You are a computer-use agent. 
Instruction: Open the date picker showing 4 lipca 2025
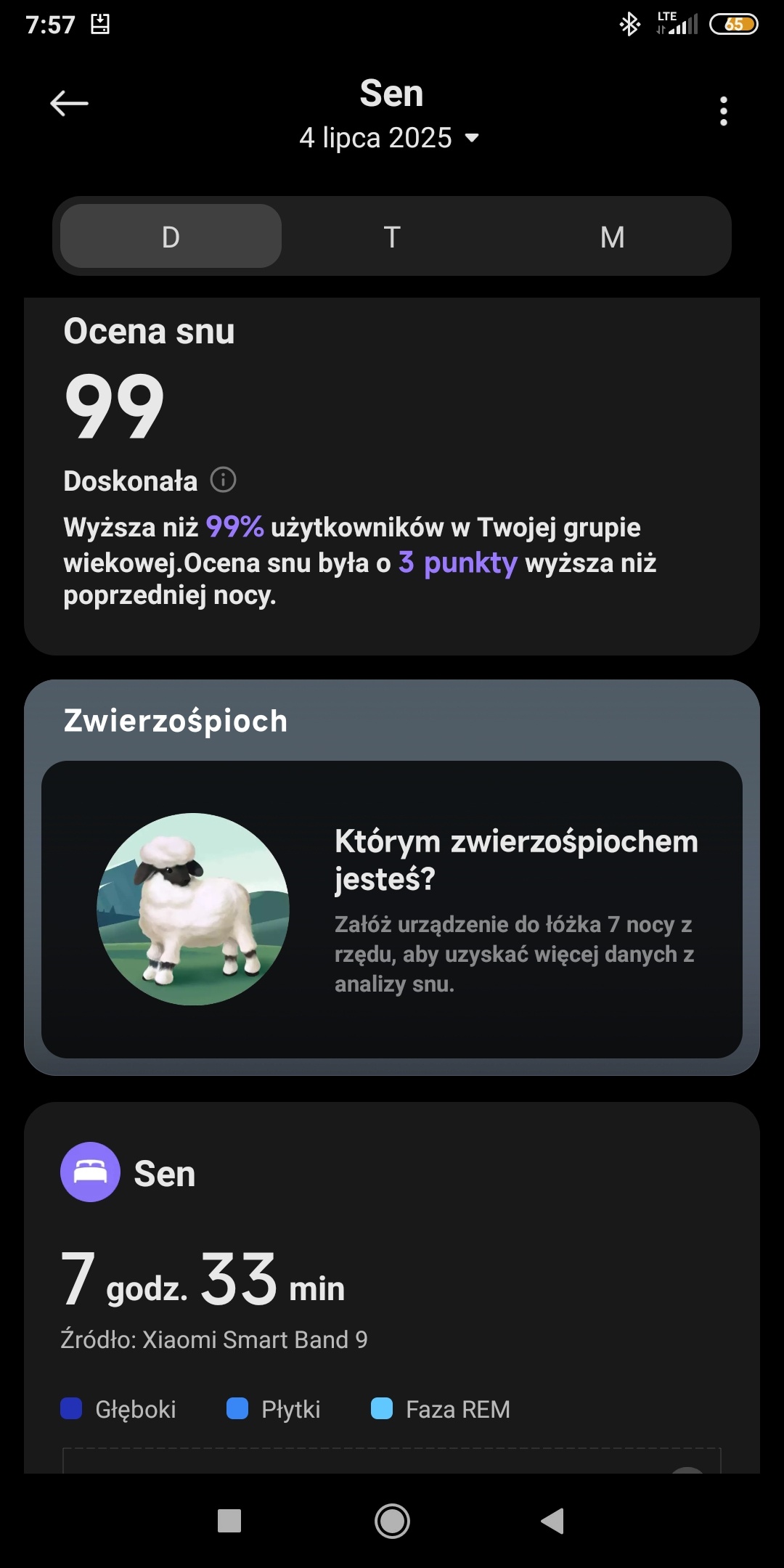point(390,138)
